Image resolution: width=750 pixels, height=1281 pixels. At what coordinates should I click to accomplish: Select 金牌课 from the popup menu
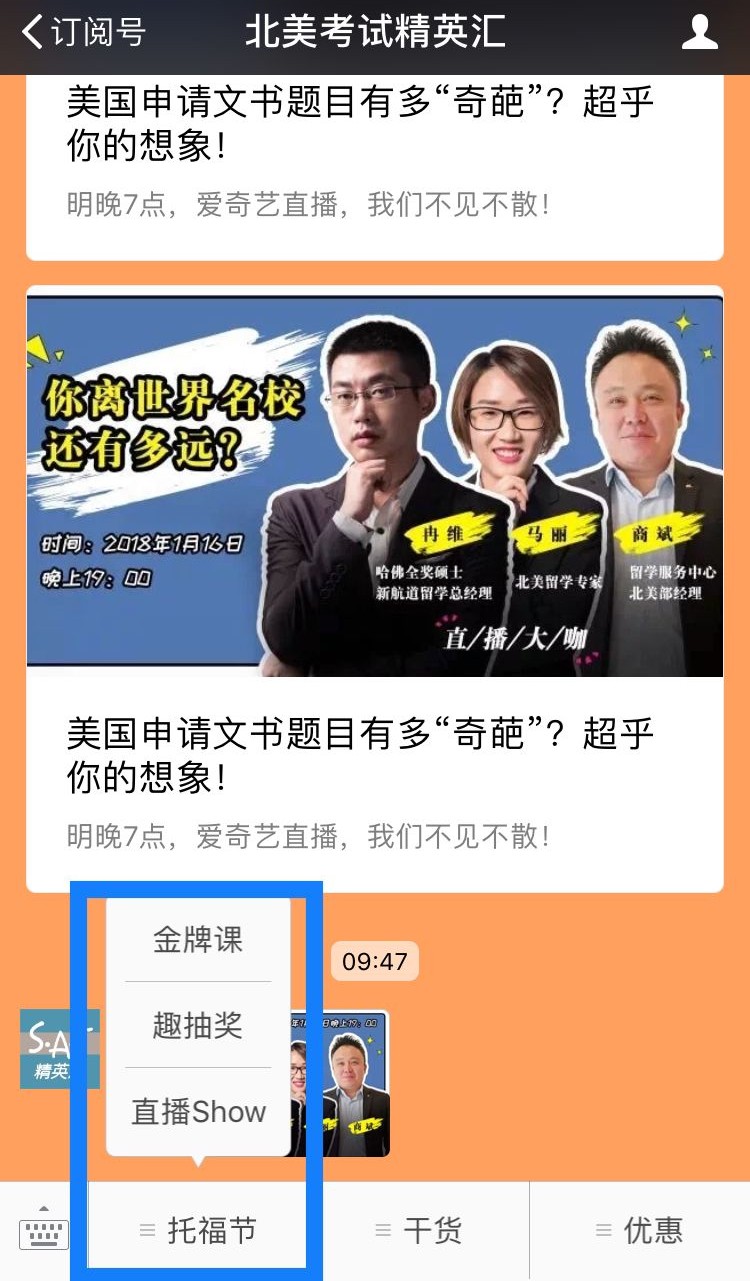[198, 940]
